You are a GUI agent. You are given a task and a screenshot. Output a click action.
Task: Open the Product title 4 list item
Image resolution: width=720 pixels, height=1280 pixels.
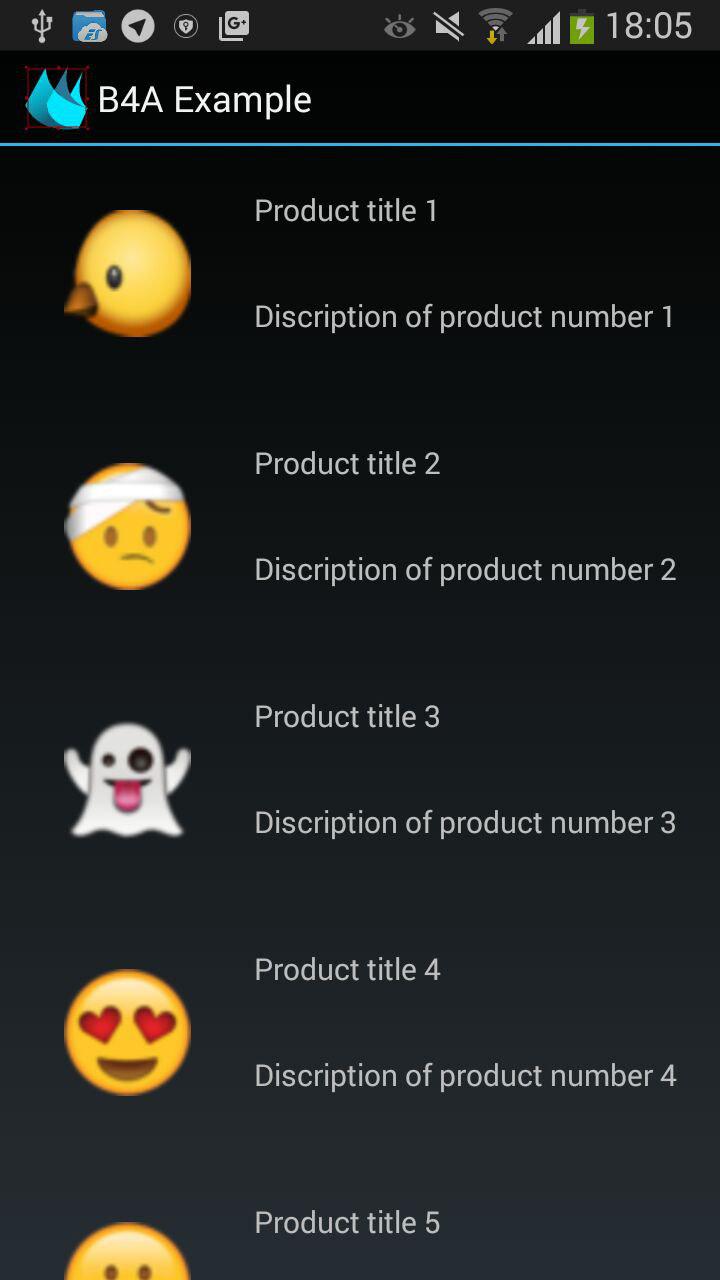(360, 1032)
